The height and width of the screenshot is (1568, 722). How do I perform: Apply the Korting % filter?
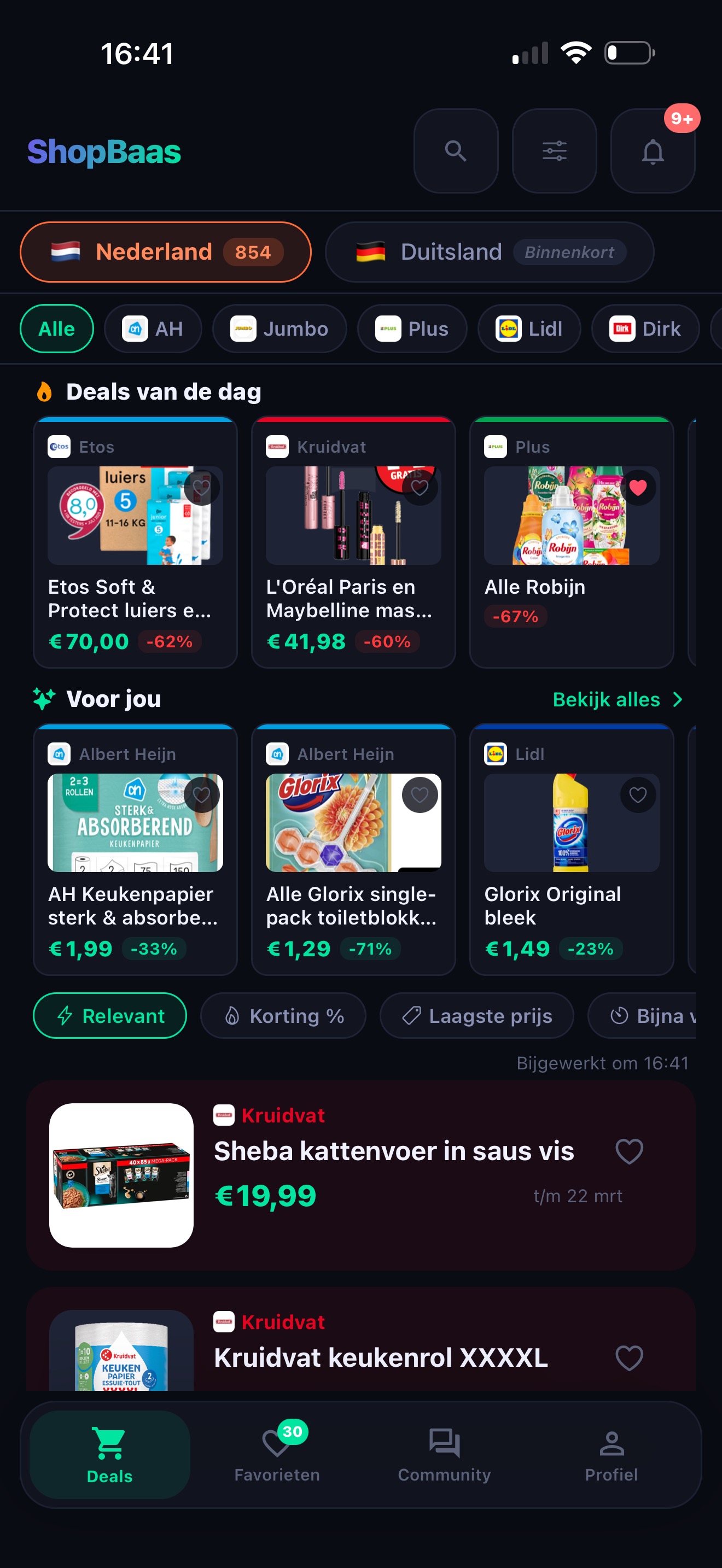click(x=282, y=1015)
